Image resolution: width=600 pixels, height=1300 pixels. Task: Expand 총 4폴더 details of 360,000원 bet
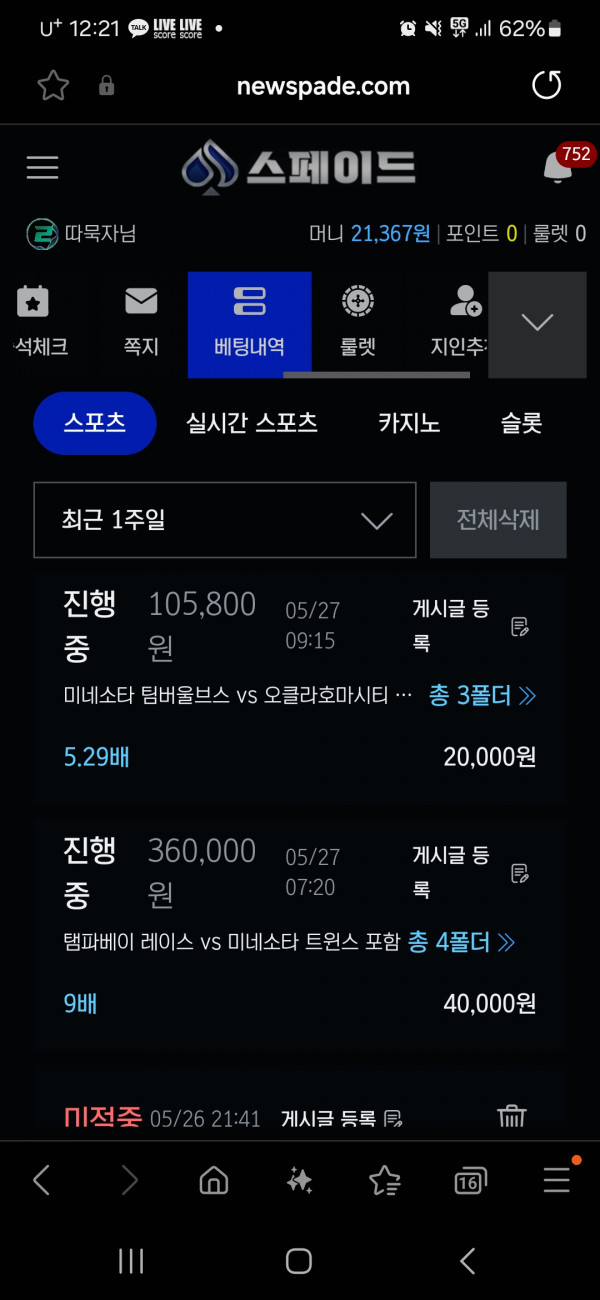pyautogui.click(x=462, y=942)
